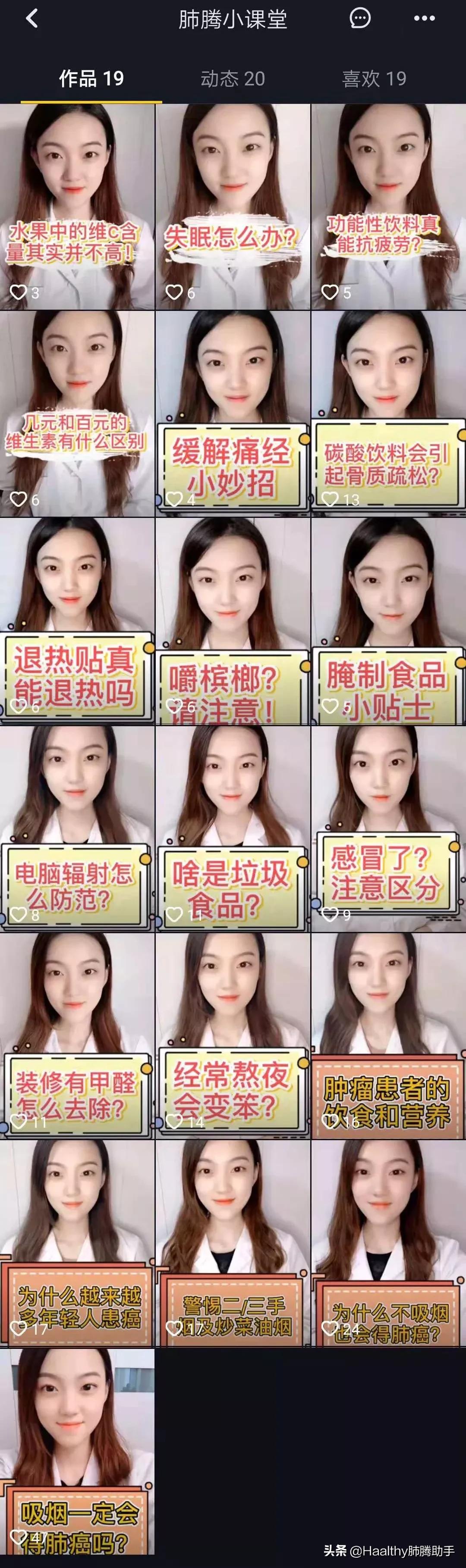The height and width of the screenshot is (1568, 466).
Task: Open the three-dot overflow menu
Action: [x=424, y=18]
